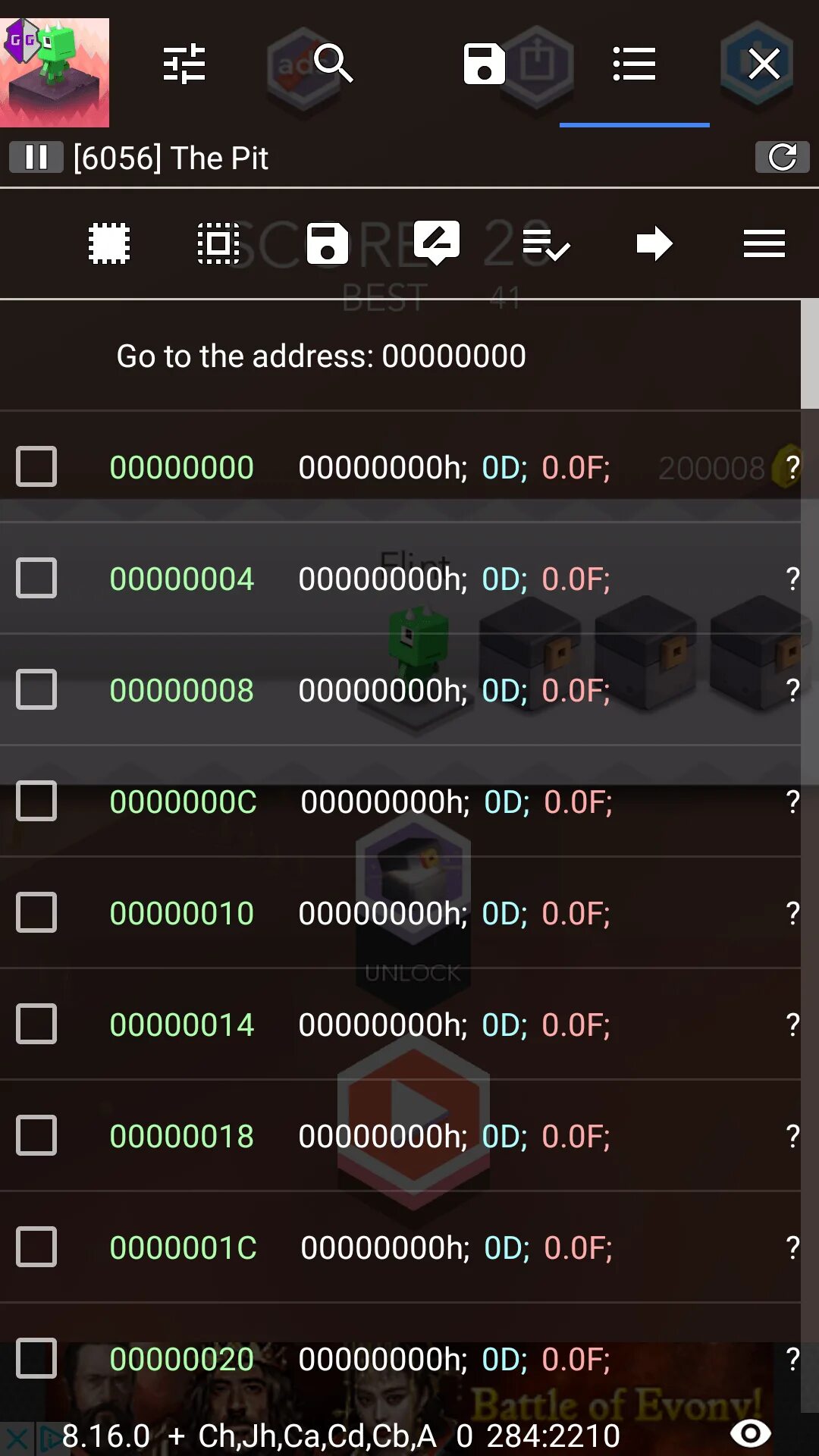Tap the checklist icon
This screenshot has width=819, height=1456.
tap(546, 243)
